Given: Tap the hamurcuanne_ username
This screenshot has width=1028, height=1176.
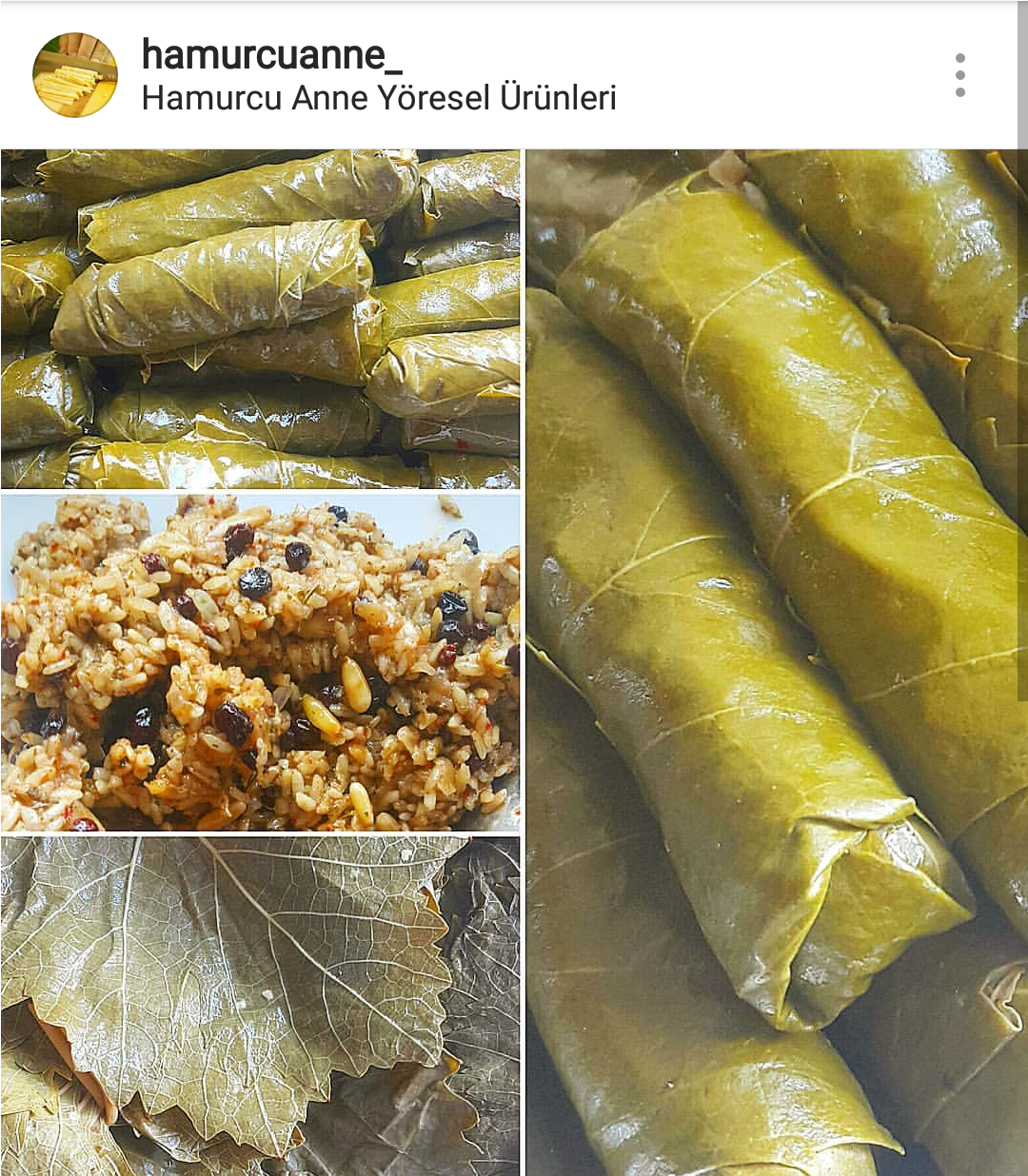Looking at the screenshot, I should coord(271,54).
